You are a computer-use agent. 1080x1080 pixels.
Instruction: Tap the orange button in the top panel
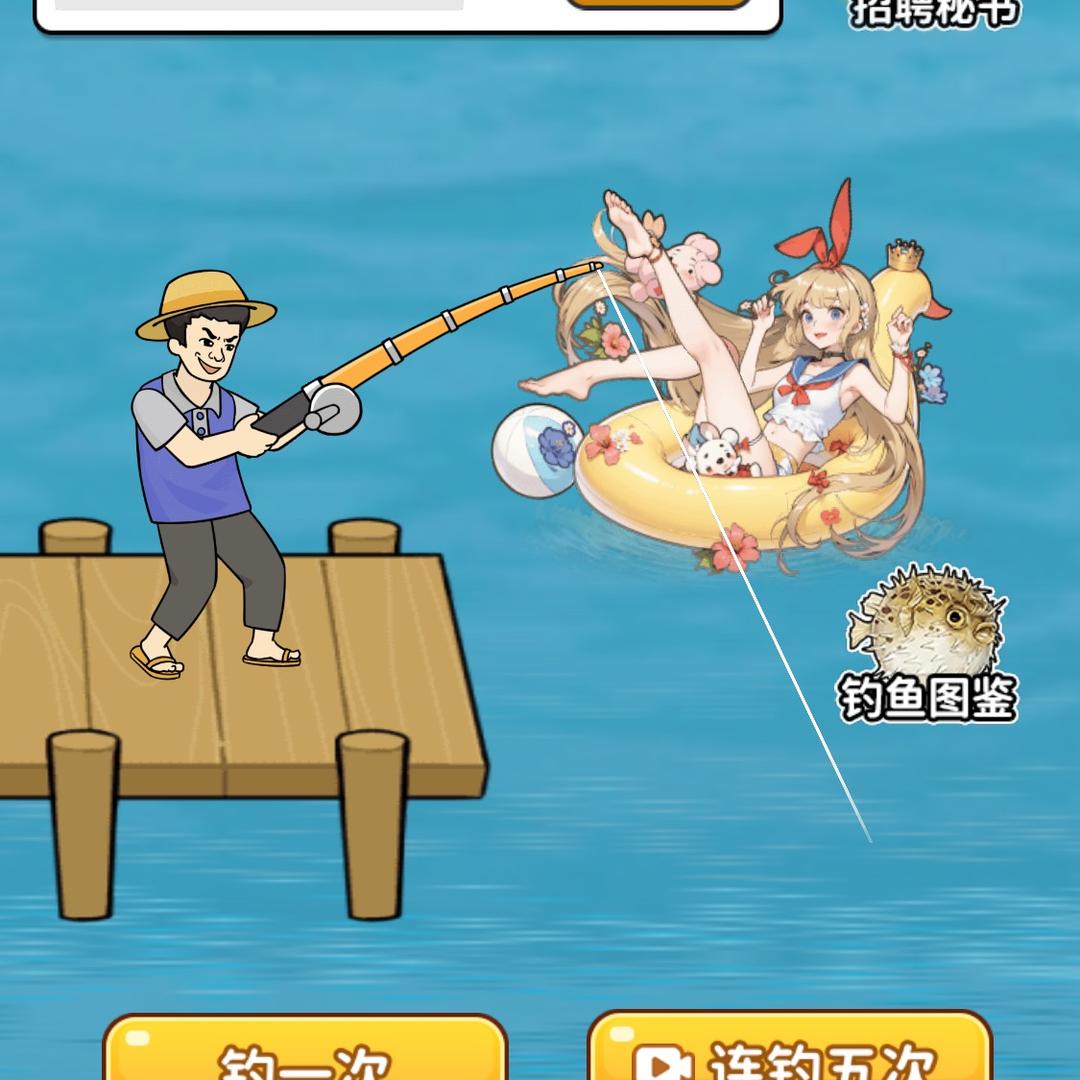coord(658,3)
